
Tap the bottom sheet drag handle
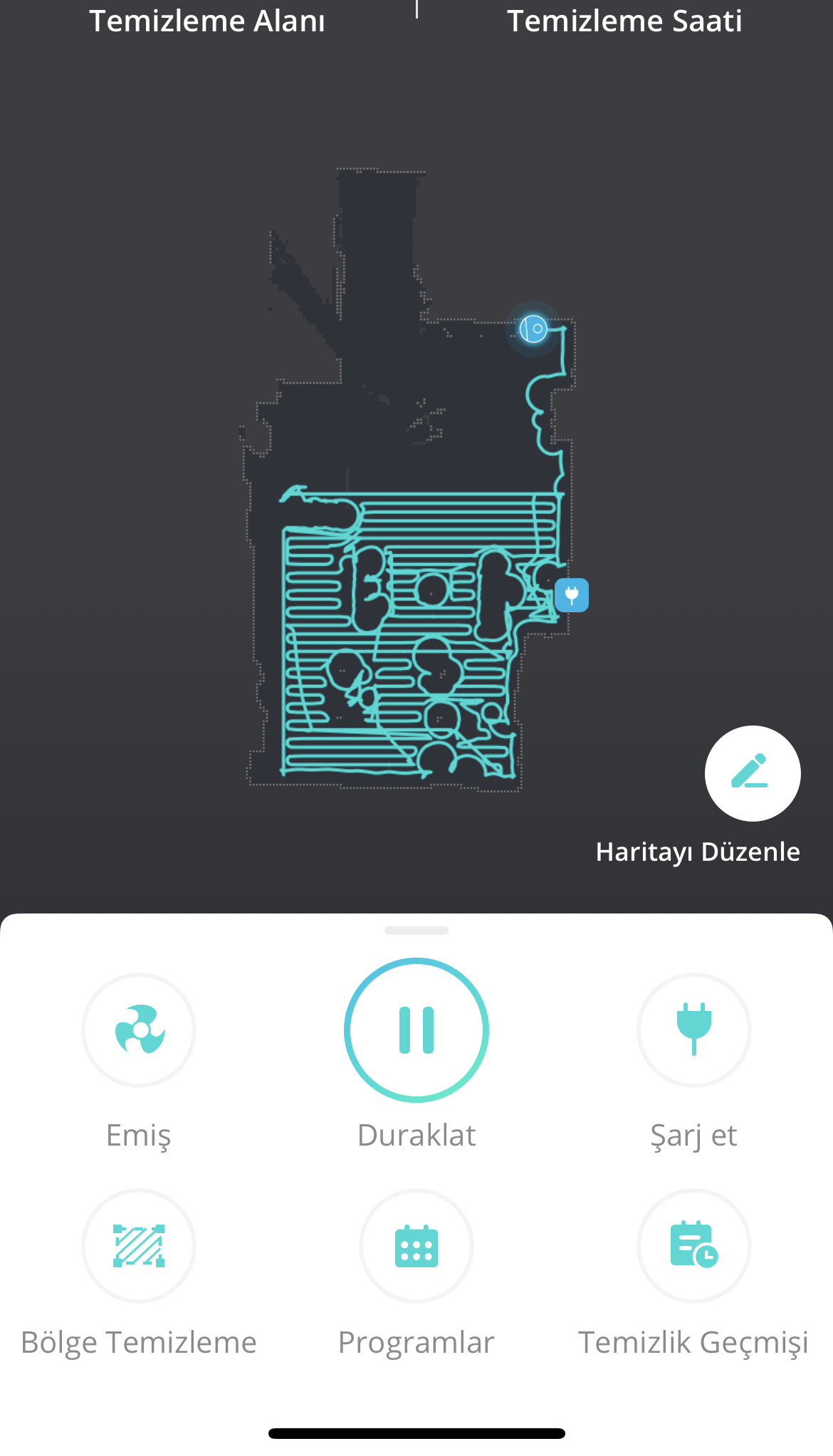coord(416,931)
